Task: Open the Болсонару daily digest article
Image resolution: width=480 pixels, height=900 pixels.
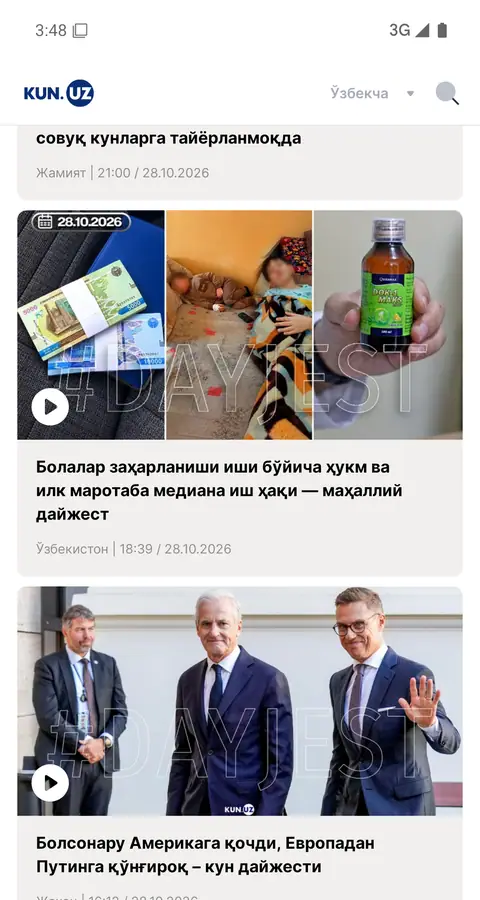Action: [205, 855]
